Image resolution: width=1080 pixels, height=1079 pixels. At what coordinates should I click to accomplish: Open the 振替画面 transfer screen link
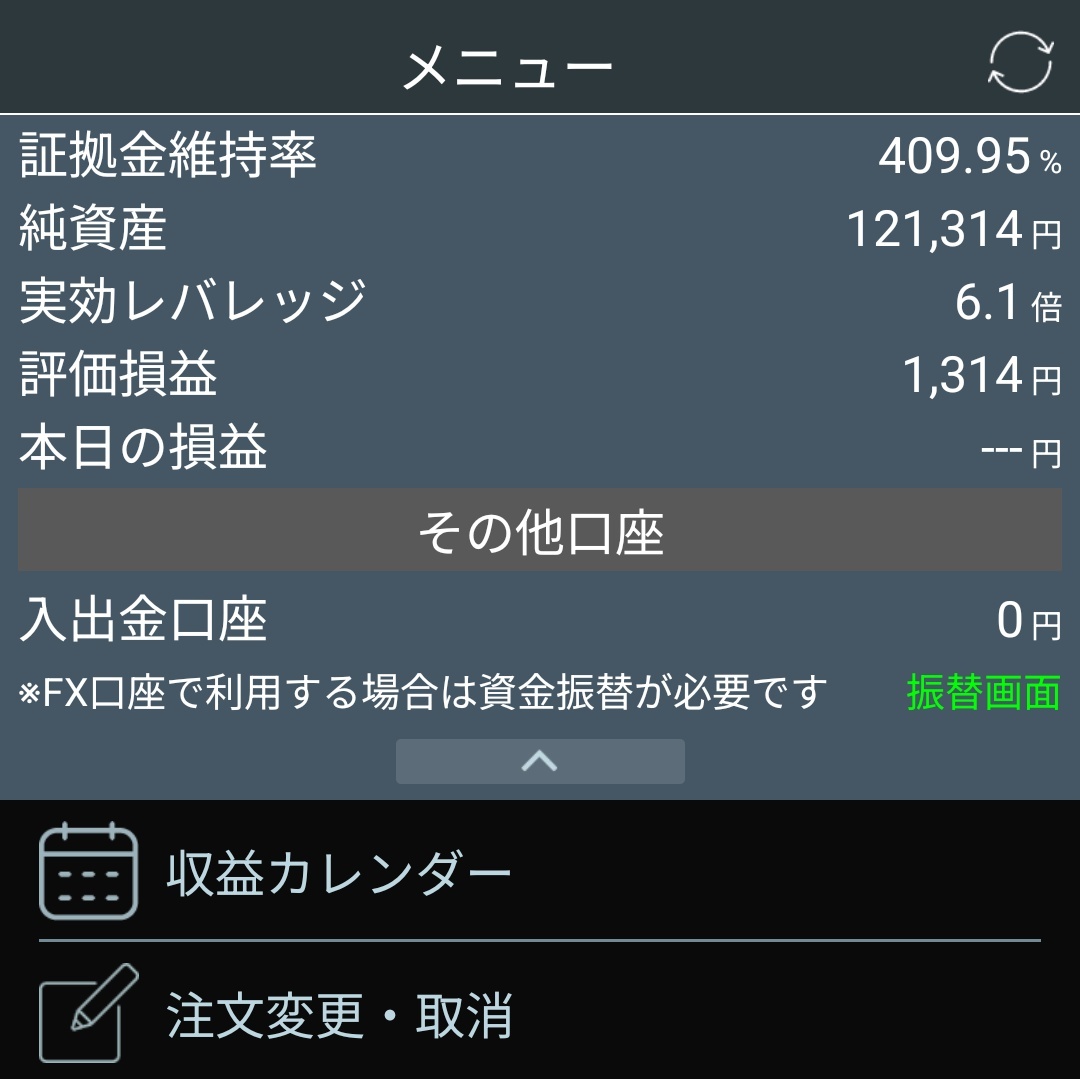tap(983, 692)
